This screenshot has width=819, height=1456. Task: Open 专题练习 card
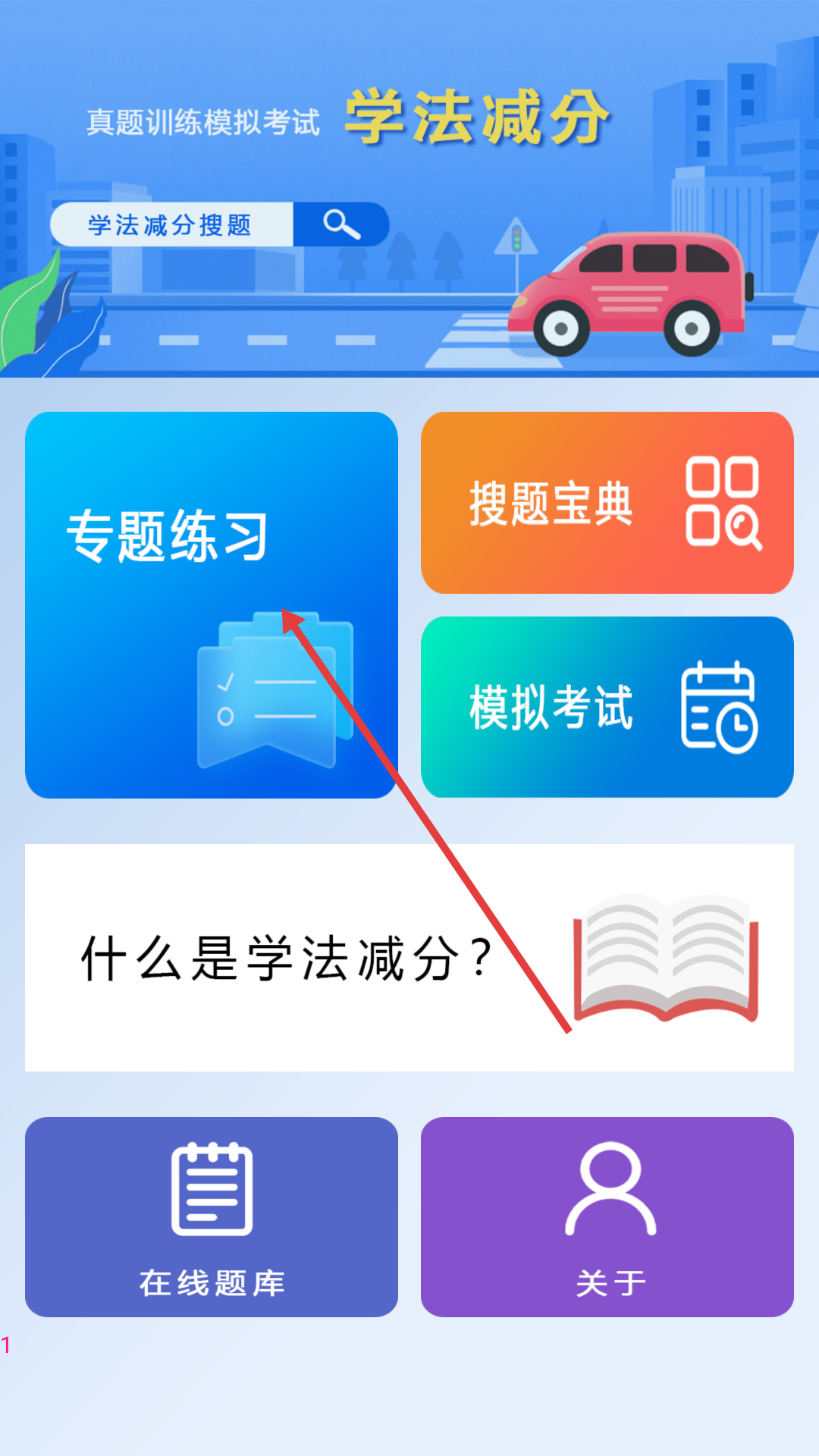(x=212, y=605)
